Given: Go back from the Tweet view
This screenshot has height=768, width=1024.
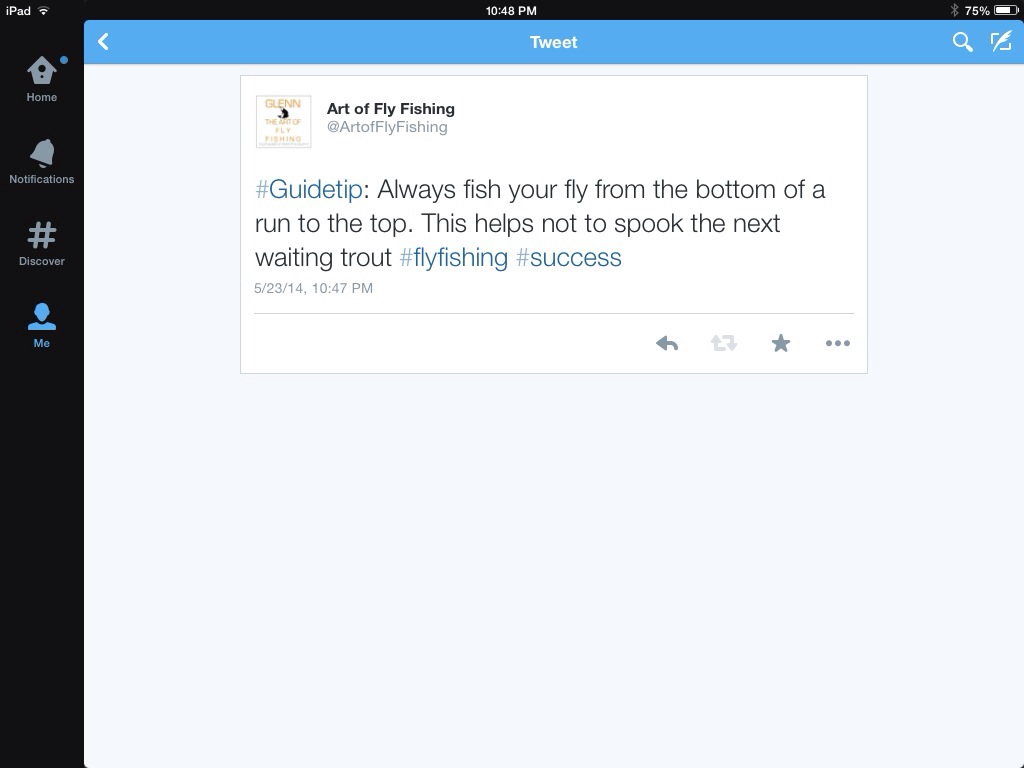Looking at the screenshot, I should [x=103, y=42].
